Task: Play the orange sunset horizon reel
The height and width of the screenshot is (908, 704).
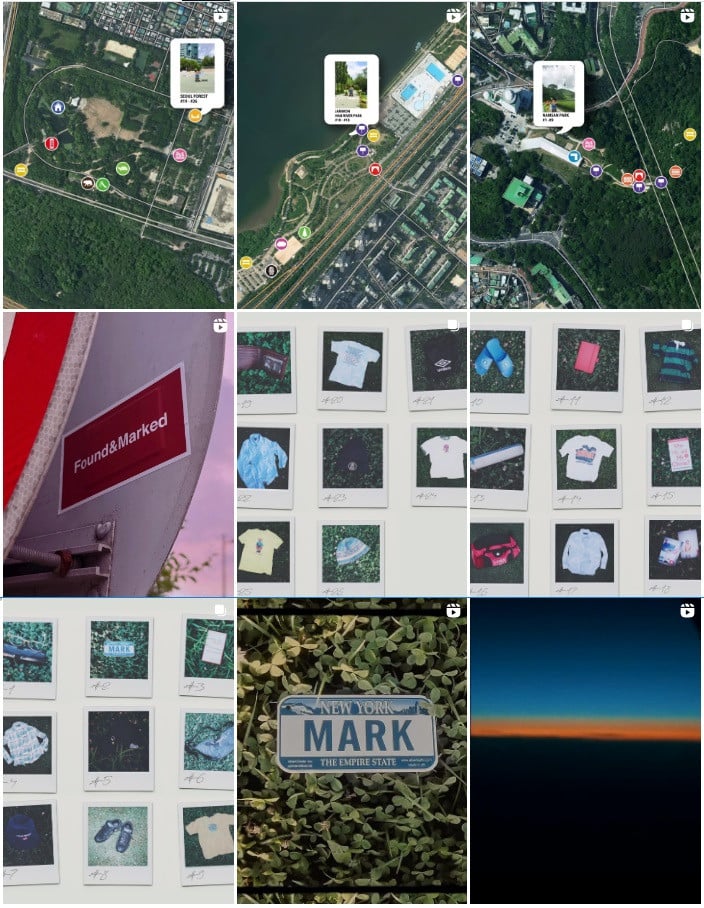Action: tap(586, 751)
